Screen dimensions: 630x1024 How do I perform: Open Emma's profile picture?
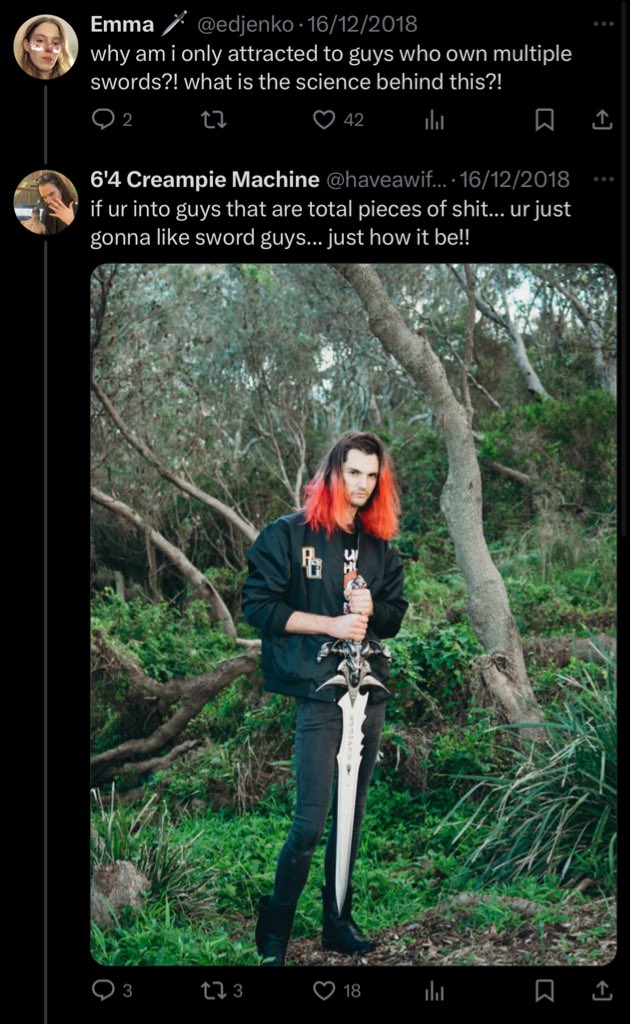coord(46,47)
